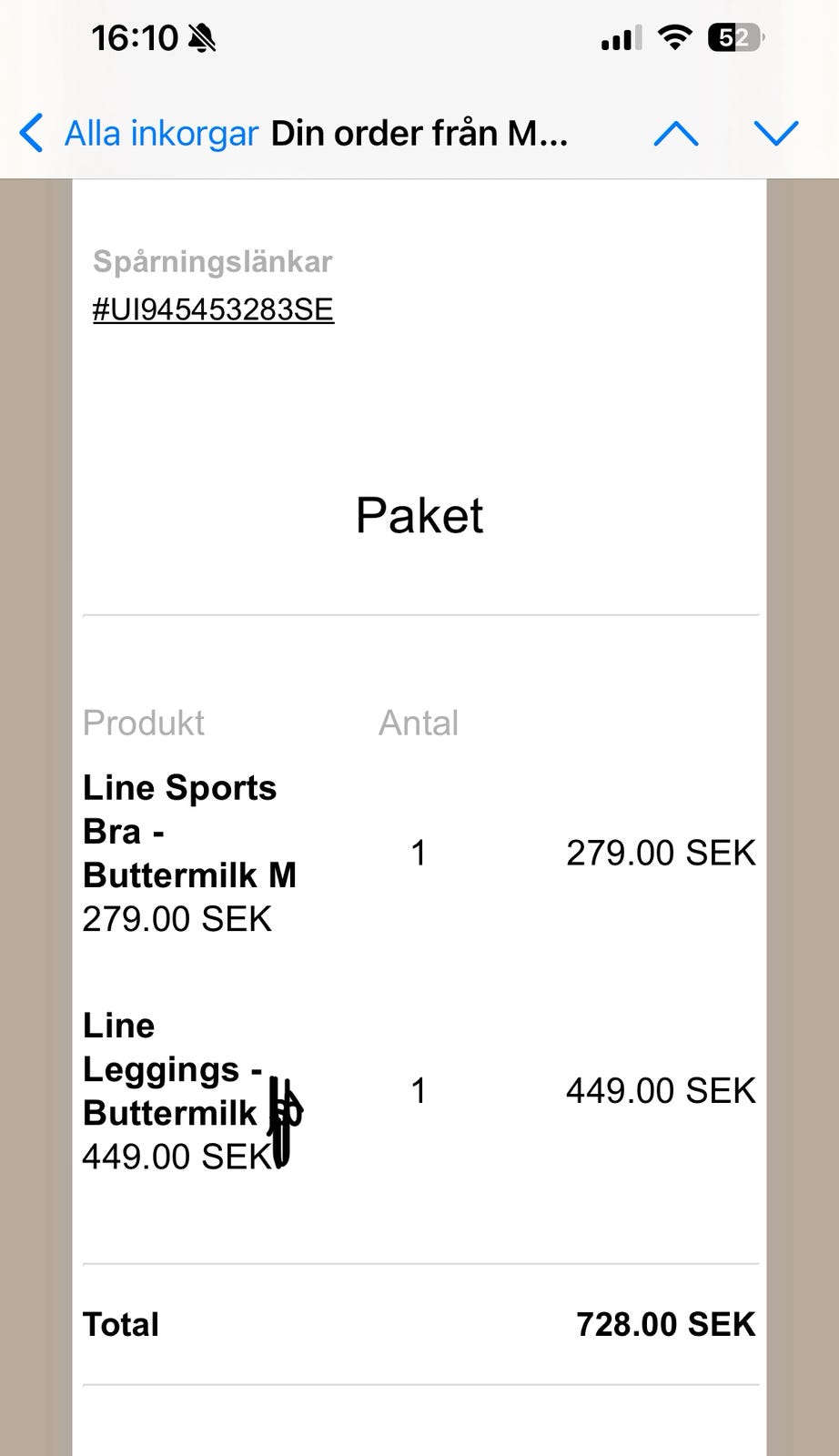Show the next email with down arrow
The width and height of the screenshot is (839, 1456).
point(775,134)
